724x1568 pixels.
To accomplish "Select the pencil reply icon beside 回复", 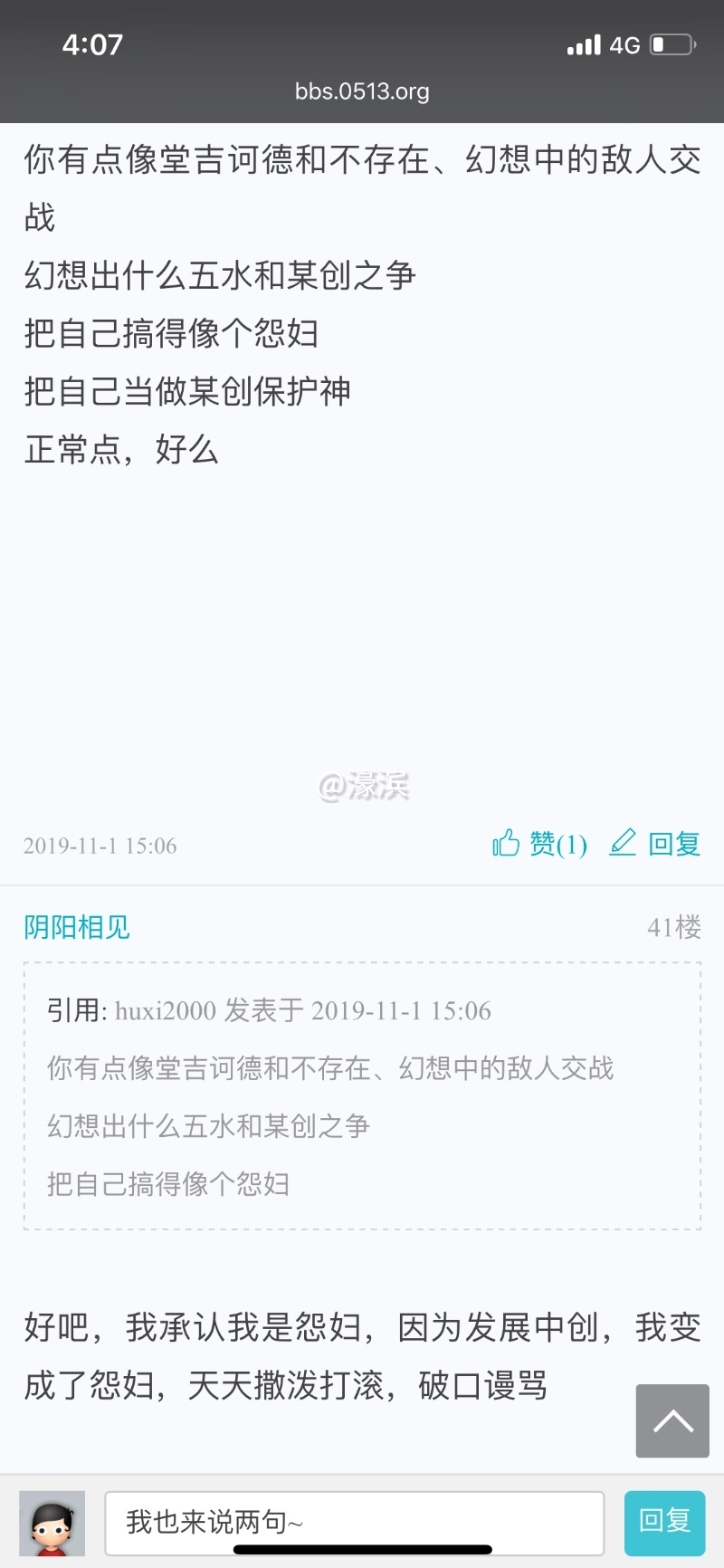I will [x=623, y=842].
